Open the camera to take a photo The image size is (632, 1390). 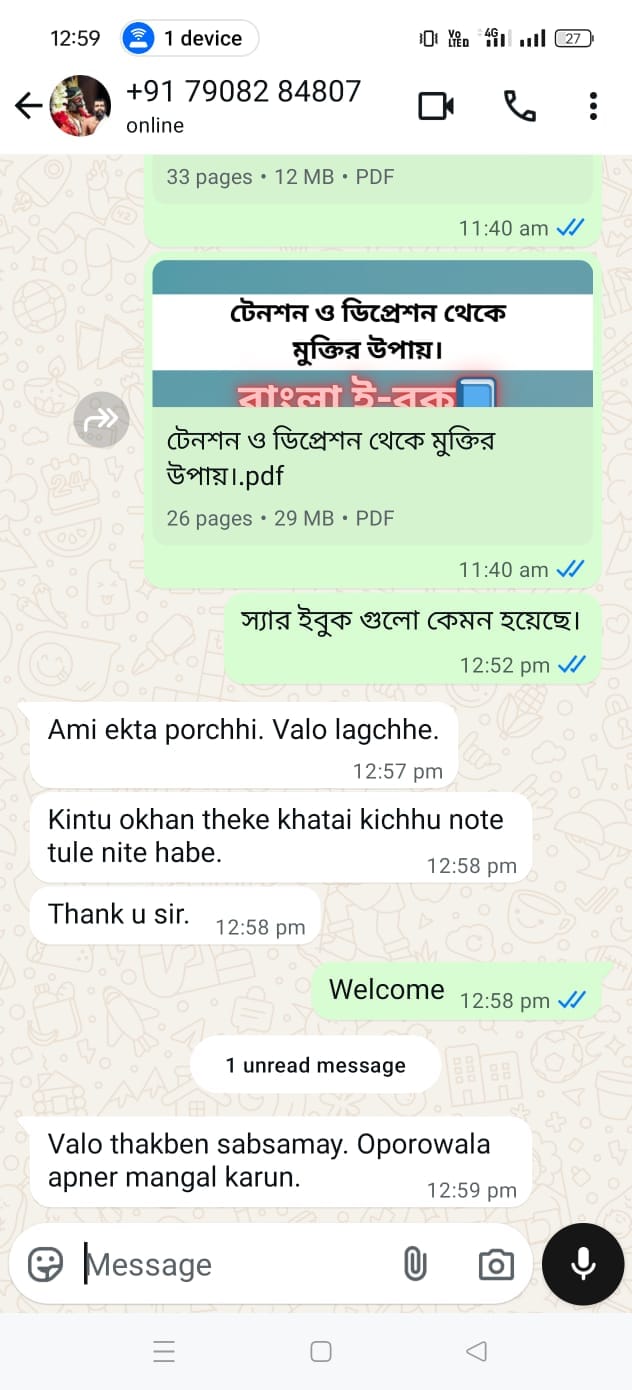(x=495, y=1265)
